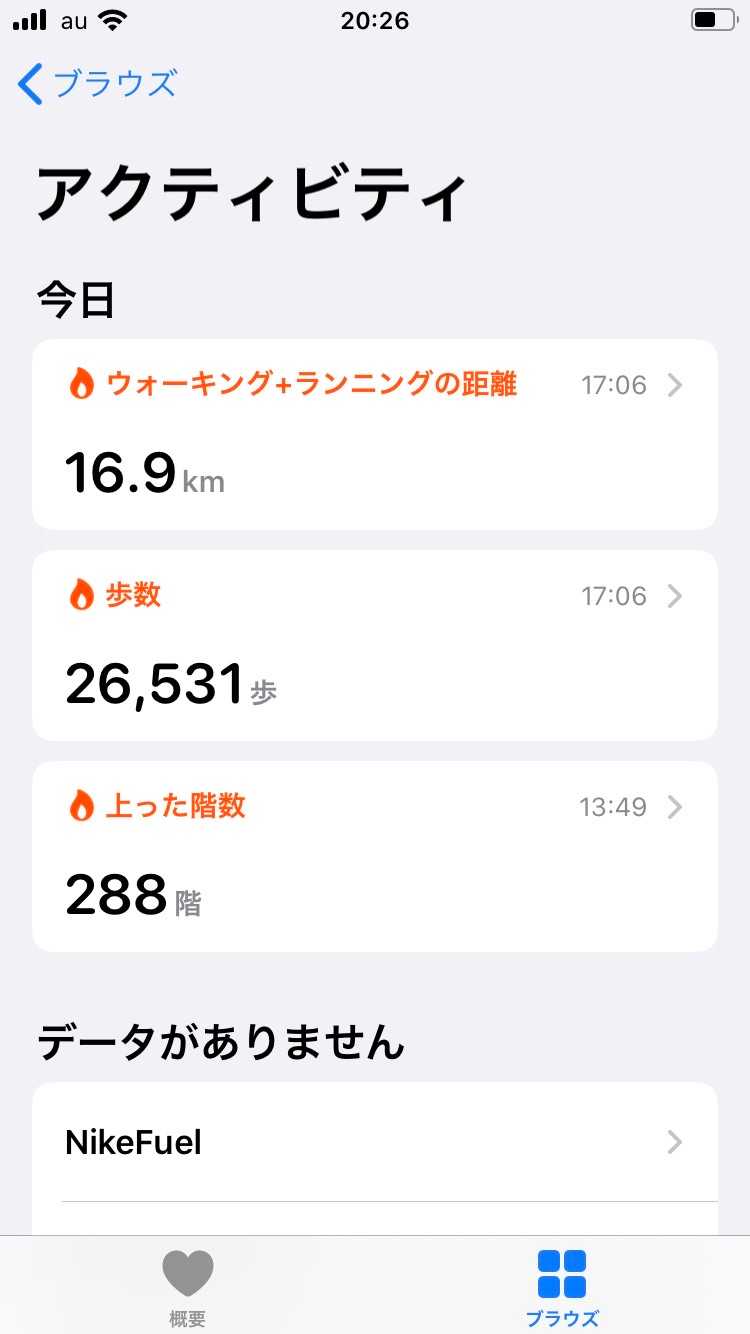Switch to the 概要 tab
Image resolution: width=750 pixels, height=1334 pixels.
click(187, 1287)
